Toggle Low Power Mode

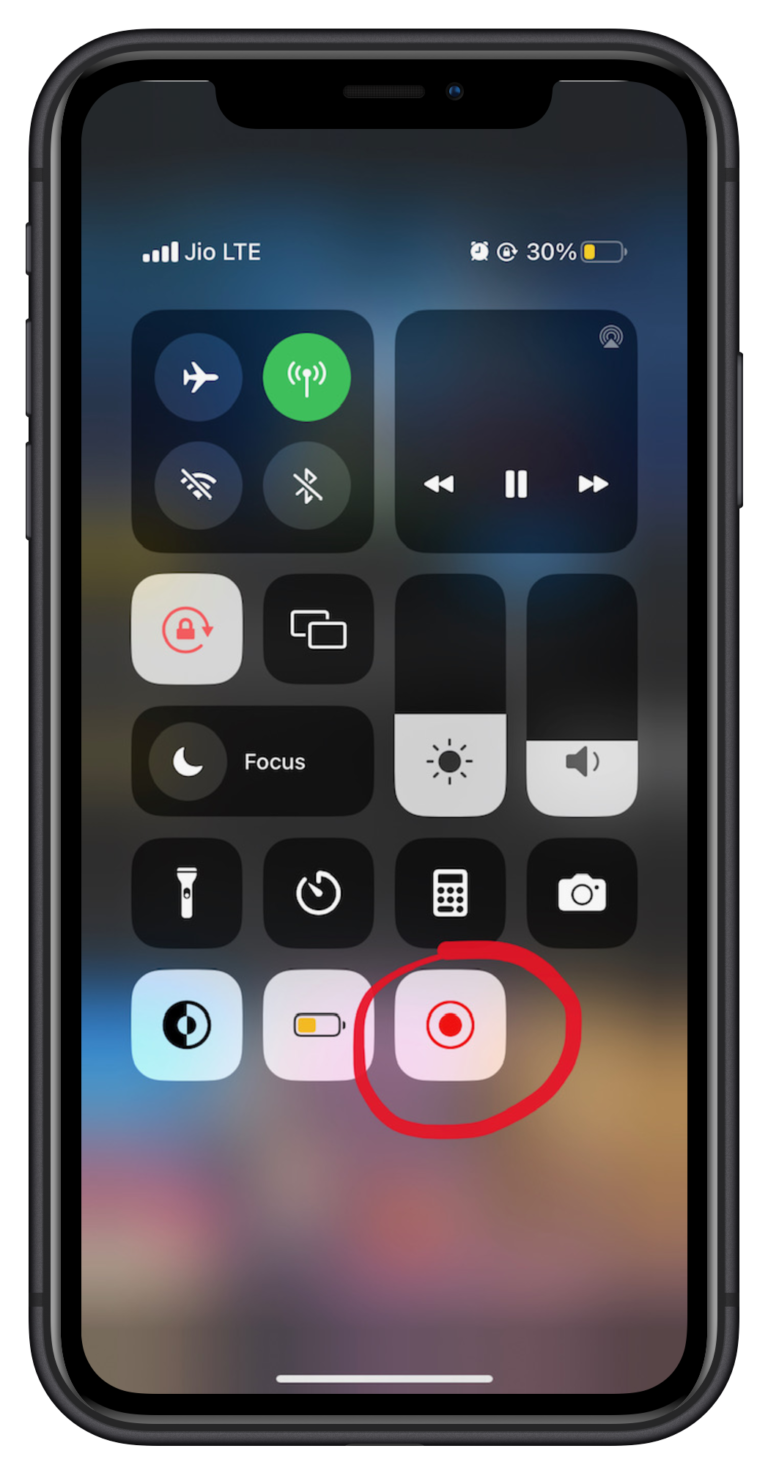(x=318, y=1025)
